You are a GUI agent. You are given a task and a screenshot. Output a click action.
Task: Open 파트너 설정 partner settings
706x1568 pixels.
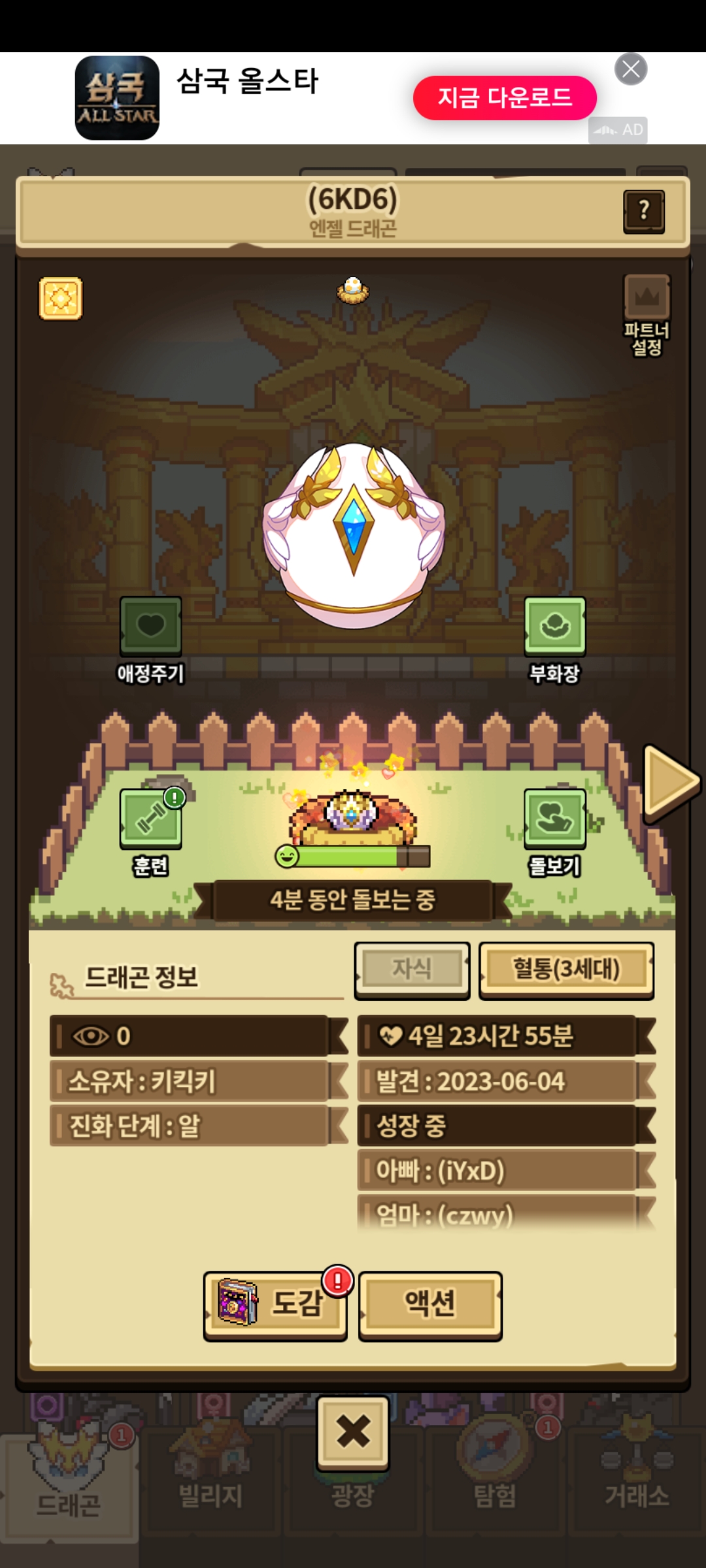coord(647,314)
